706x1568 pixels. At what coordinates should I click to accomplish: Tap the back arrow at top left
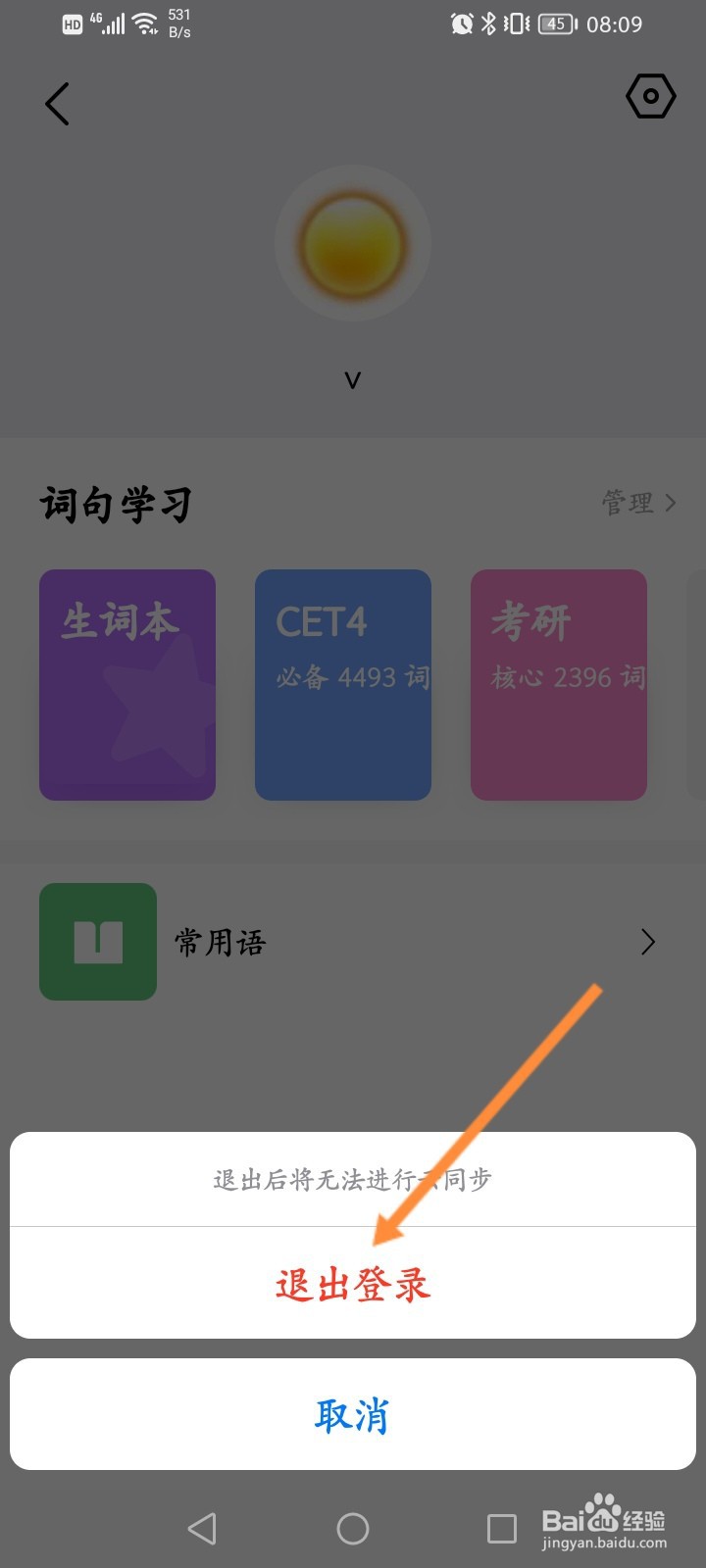pos(56,103)
